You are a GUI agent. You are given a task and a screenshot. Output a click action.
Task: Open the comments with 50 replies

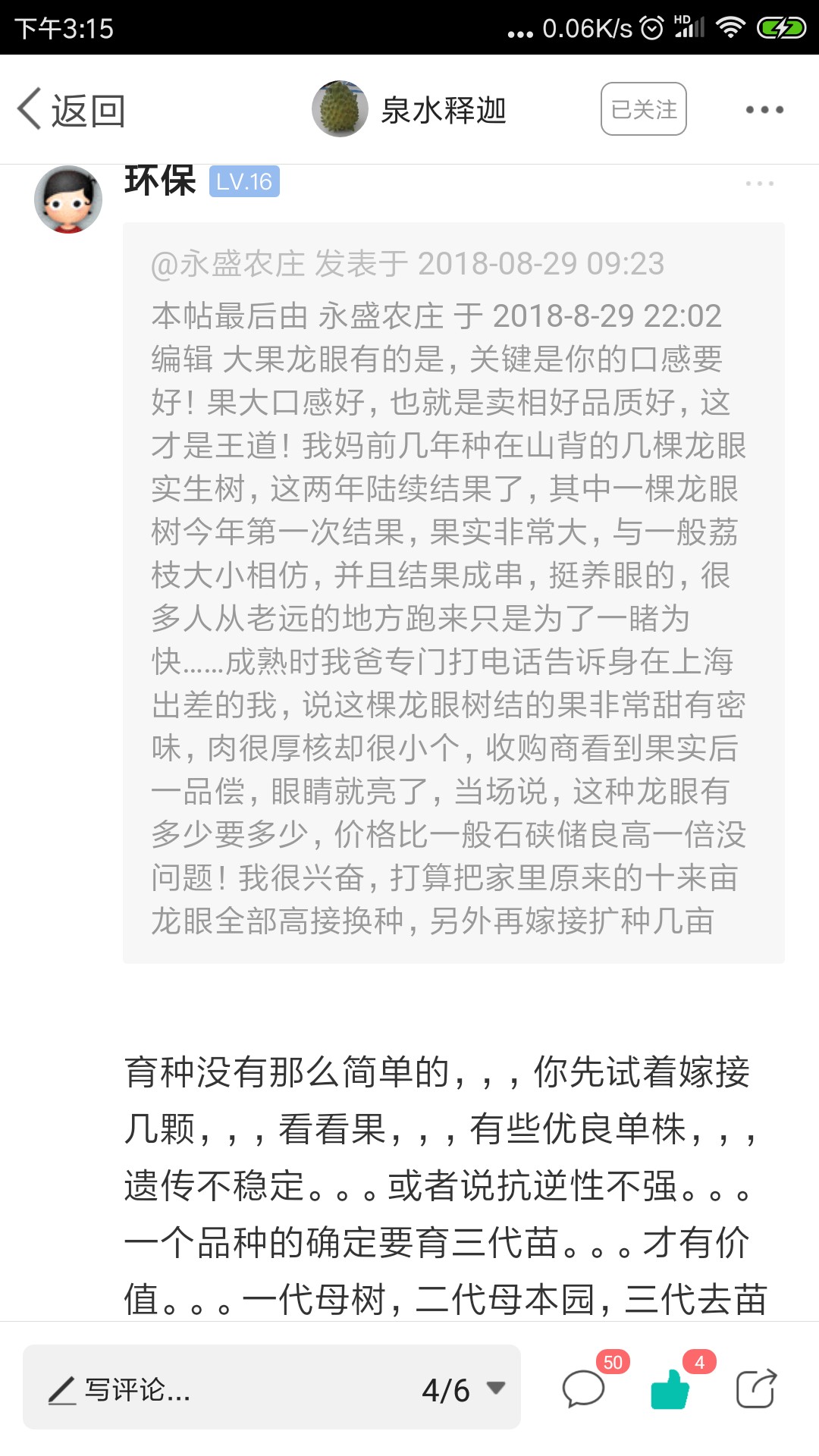click(584, 1388)
